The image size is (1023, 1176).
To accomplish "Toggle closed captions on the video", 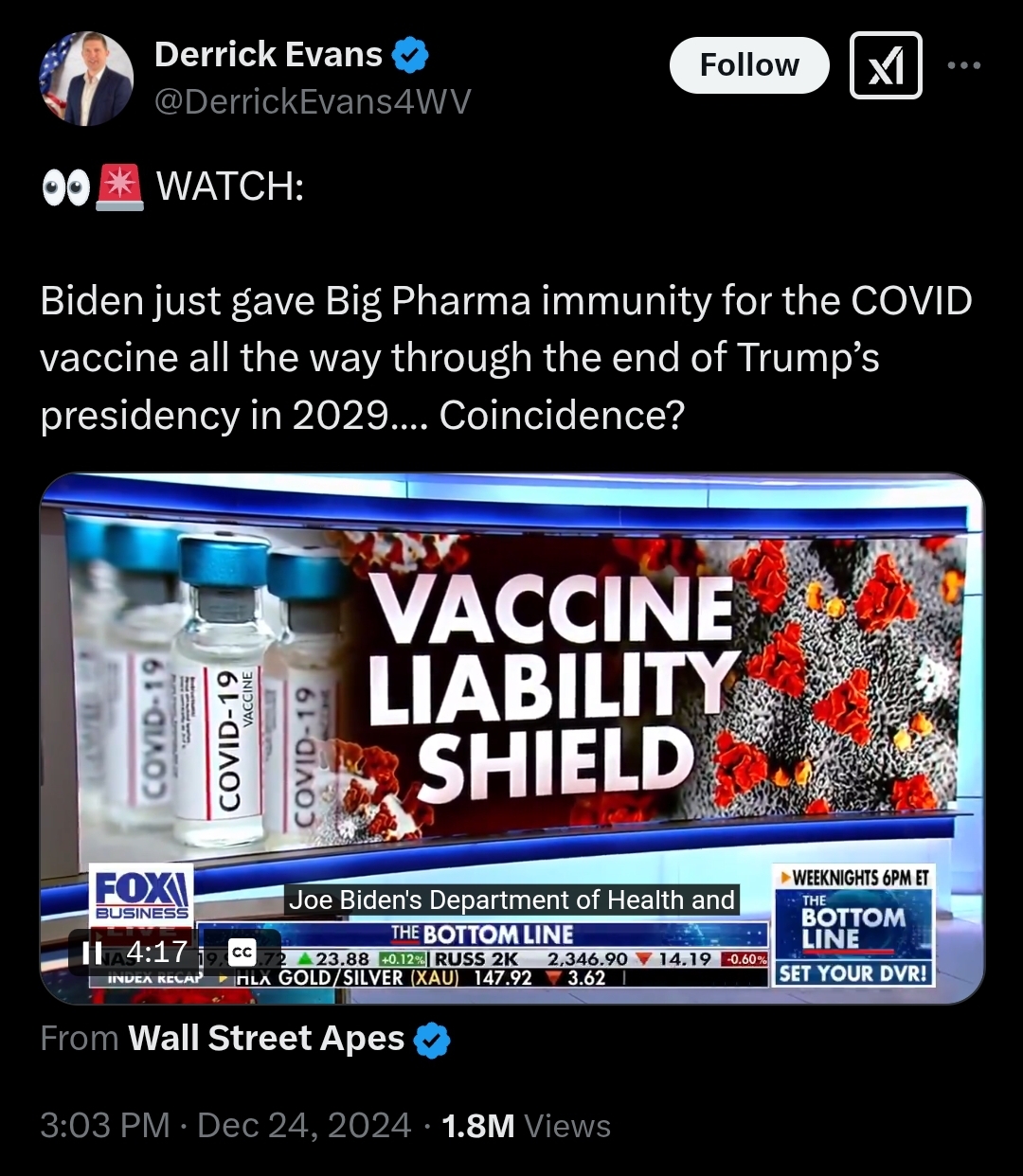I will pyautogui.click(x=242, y=952).
